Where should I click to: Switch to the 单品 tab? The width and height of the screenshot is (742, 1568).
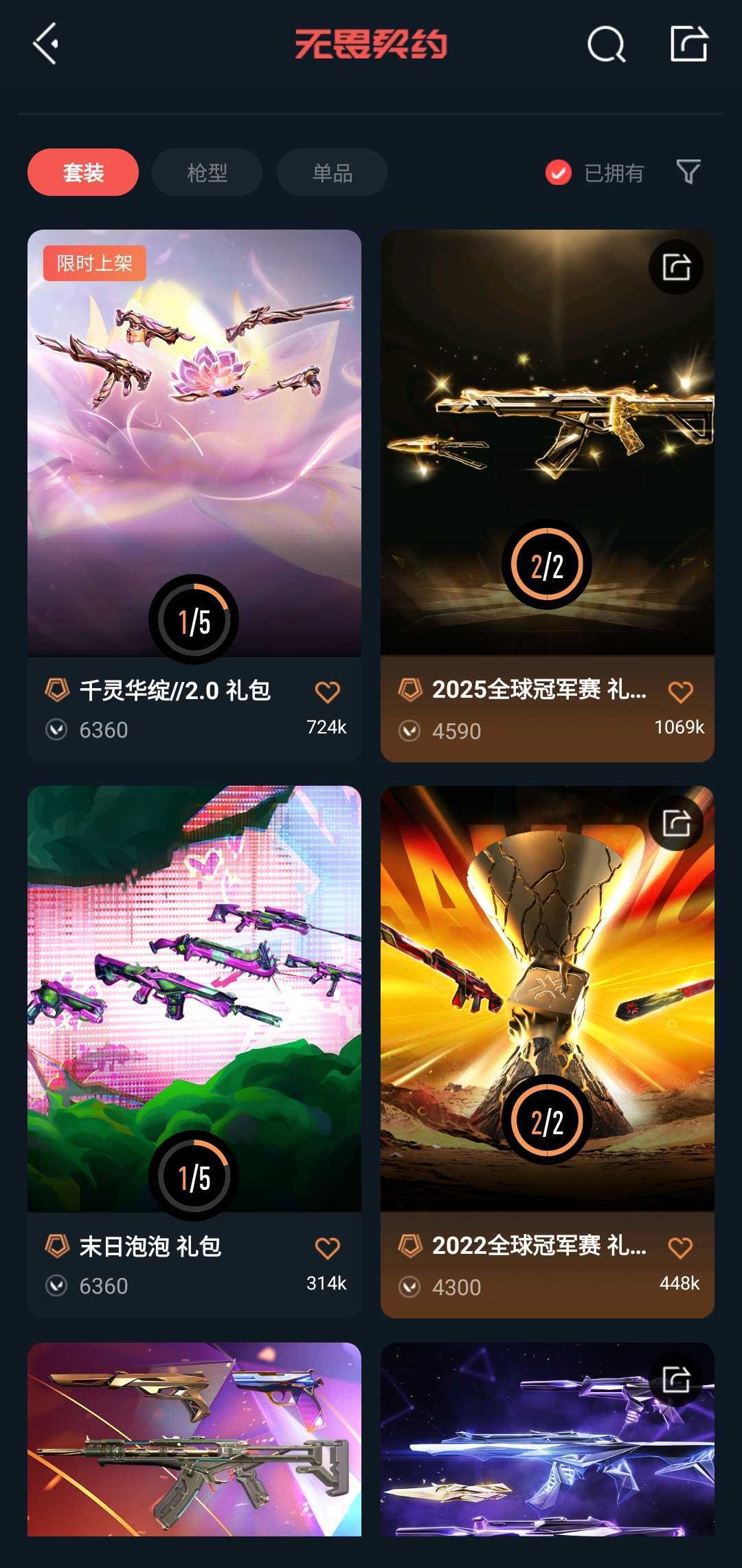click(330, 173)
